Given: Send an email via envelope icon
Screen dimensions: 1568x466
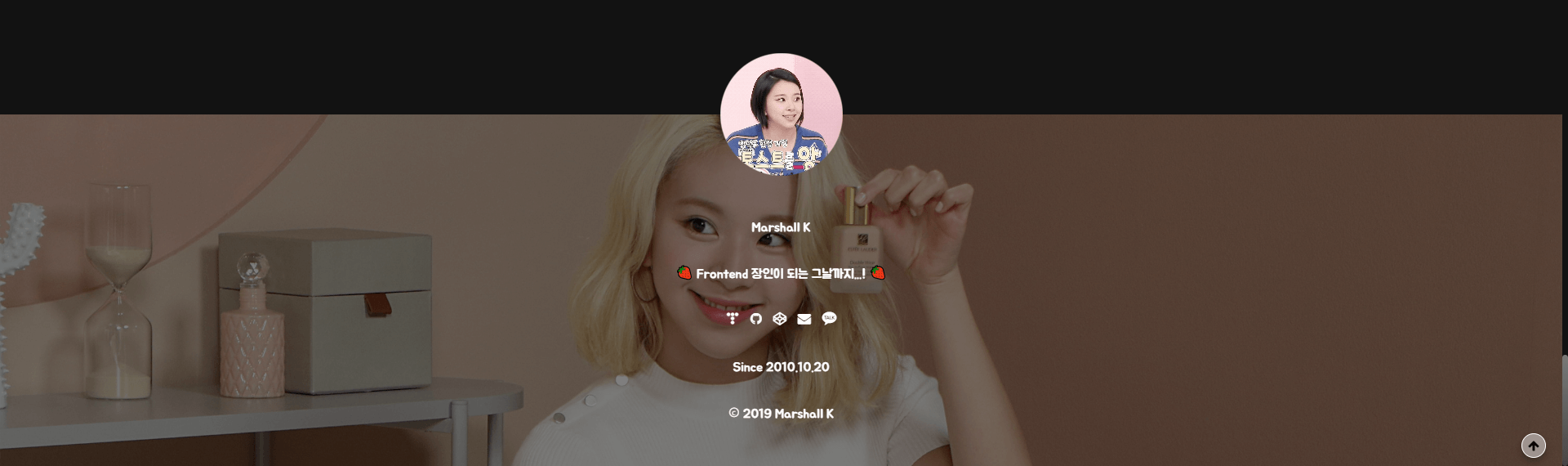Looking at the screenshot, I should point(804,319).
